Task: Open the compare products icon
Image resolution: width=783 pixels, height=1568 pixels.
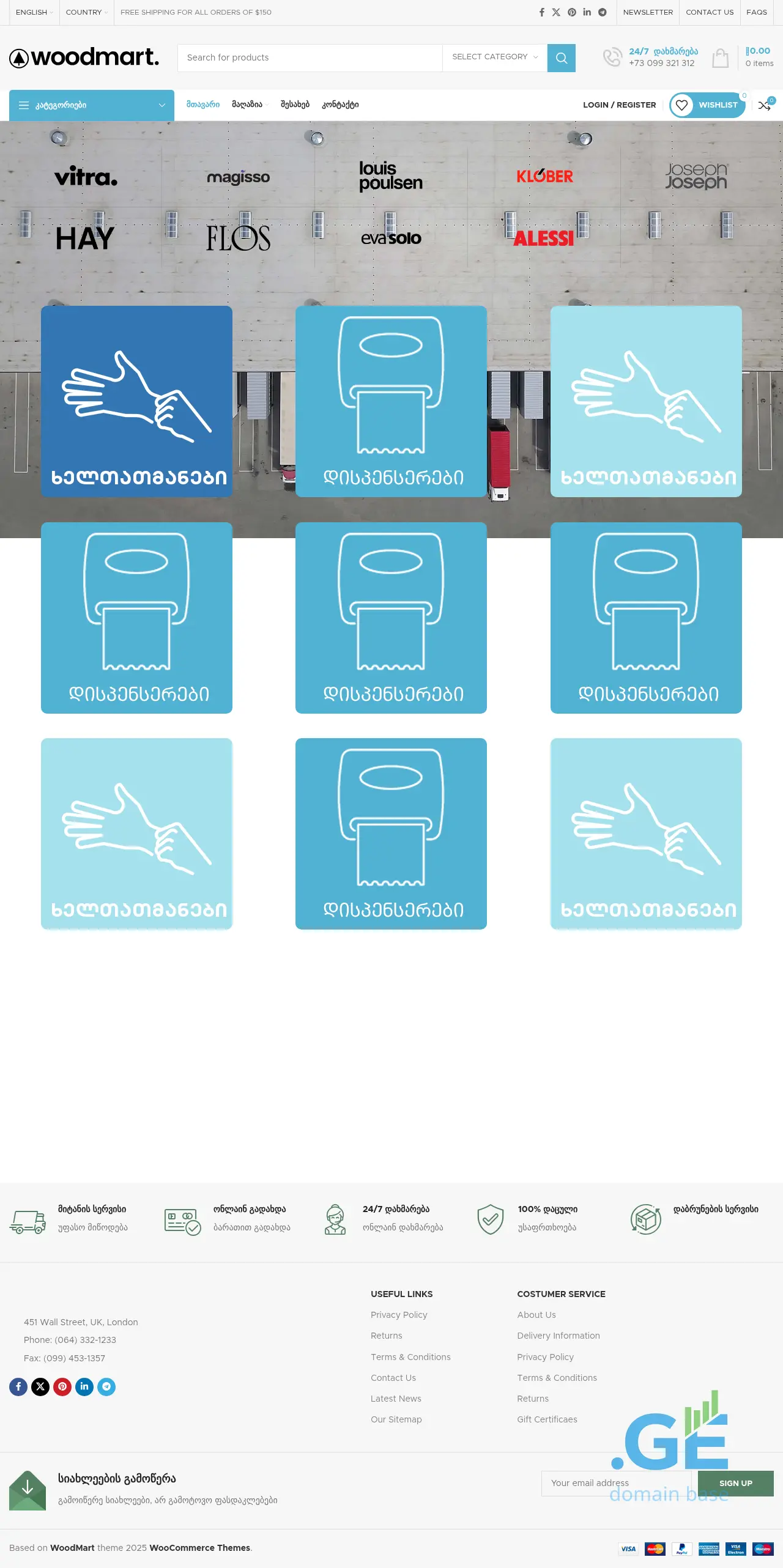Action: [x=764, y=105]
